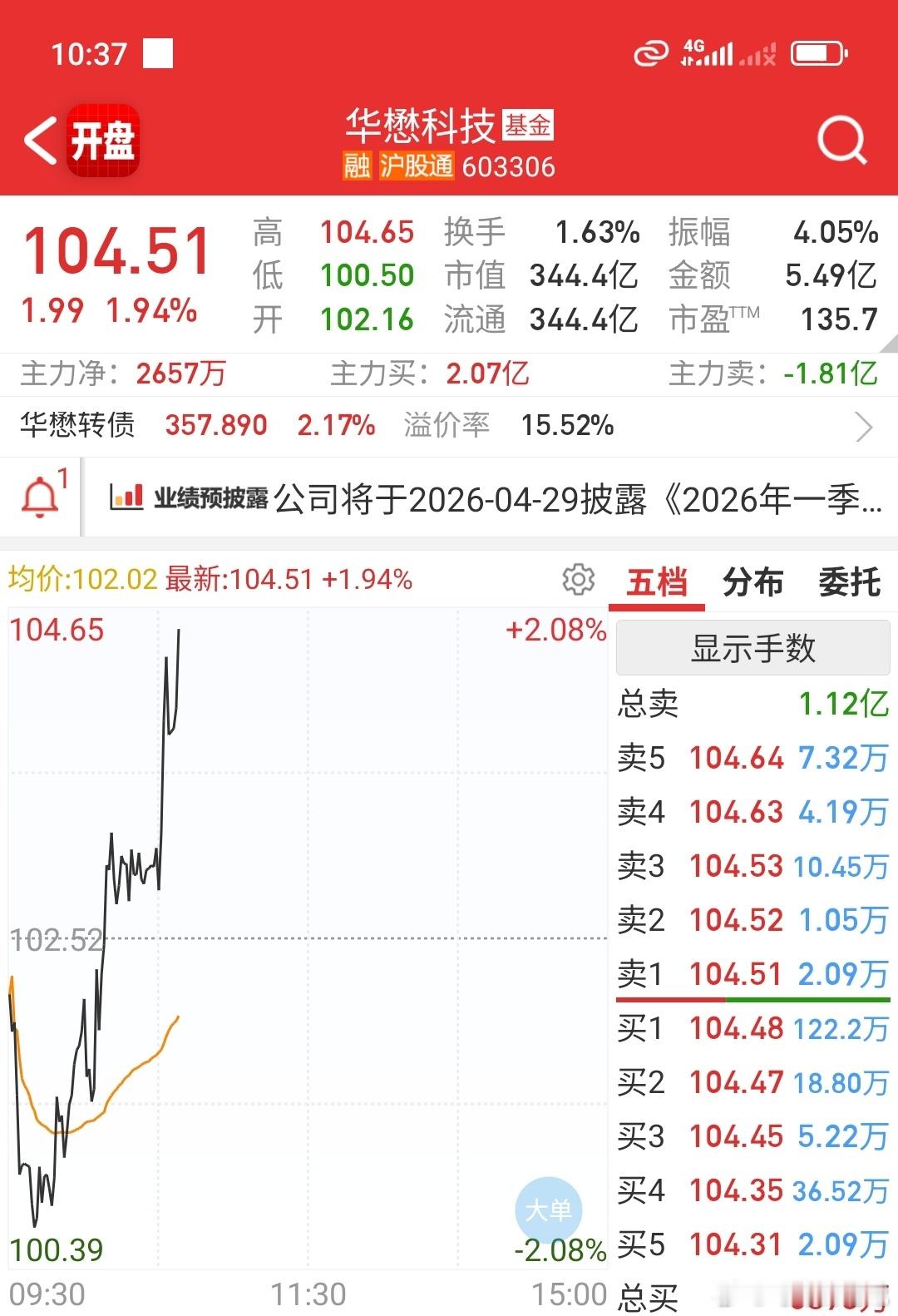Screen dimensions: 898x1316
Task: Tap the 开盘 app icon in header
Action: click(x=100, y=141)
